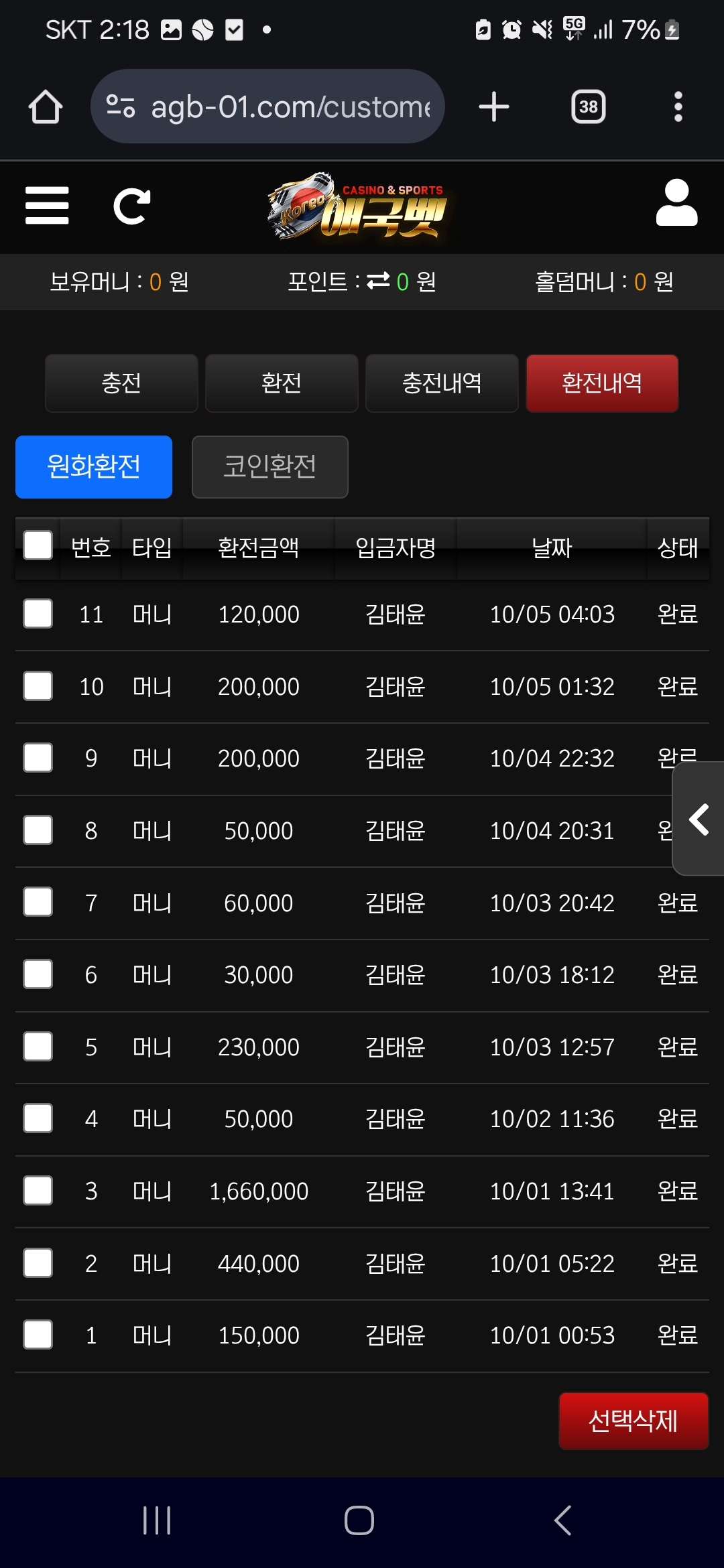
Task: Switch to 코인환전 view
Action: [269, 467]
